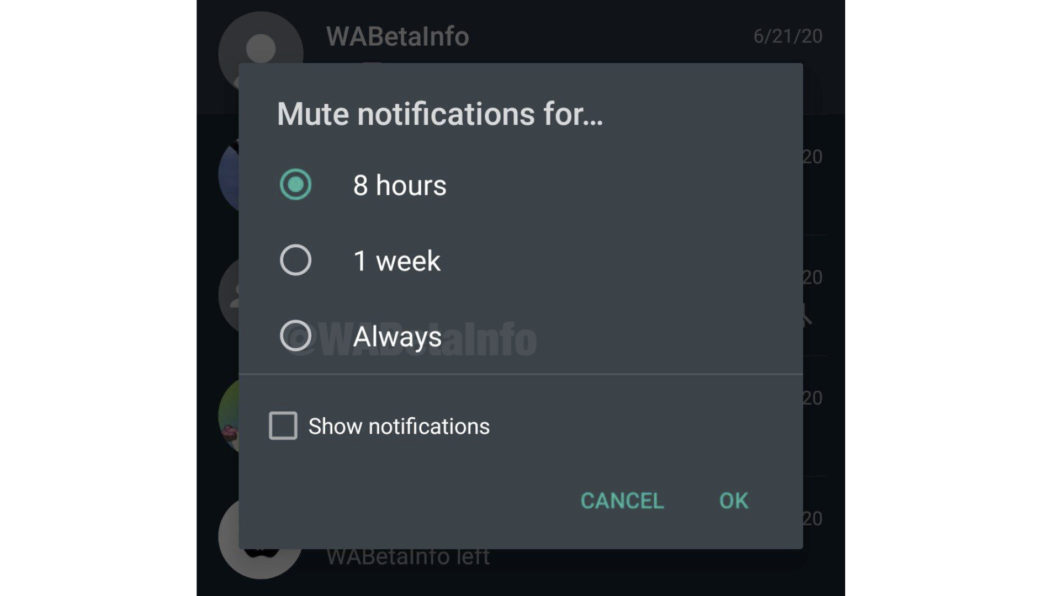The image size is (1060, 596).
Task: Cancel the mute dialog
Action: pyautogui.click(x=621, y=501)
